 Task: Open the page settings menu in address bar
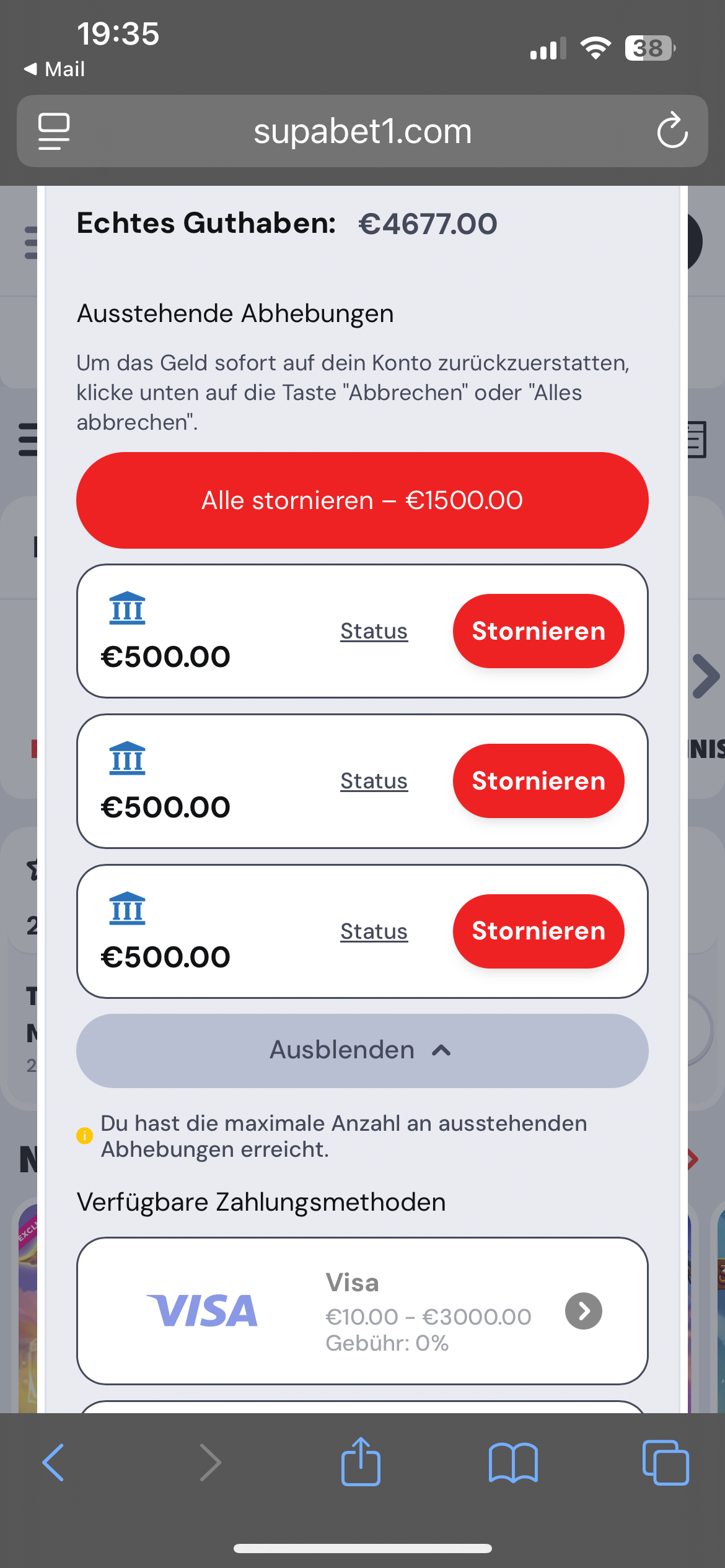[x=54, y=131]
